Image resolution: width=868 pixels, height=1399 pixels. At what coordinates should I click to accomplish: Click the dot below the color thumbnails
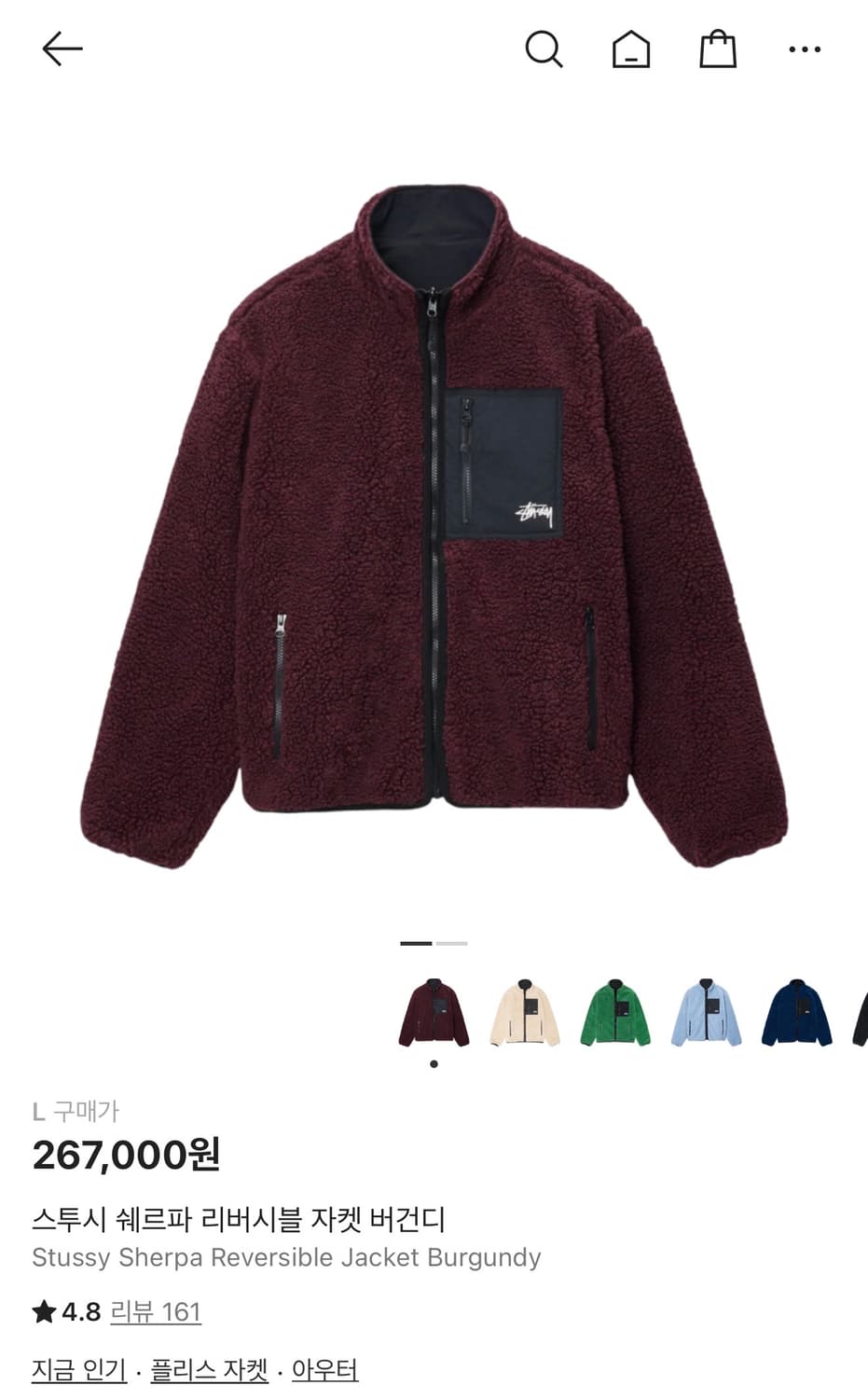[x=432, y=1063]
